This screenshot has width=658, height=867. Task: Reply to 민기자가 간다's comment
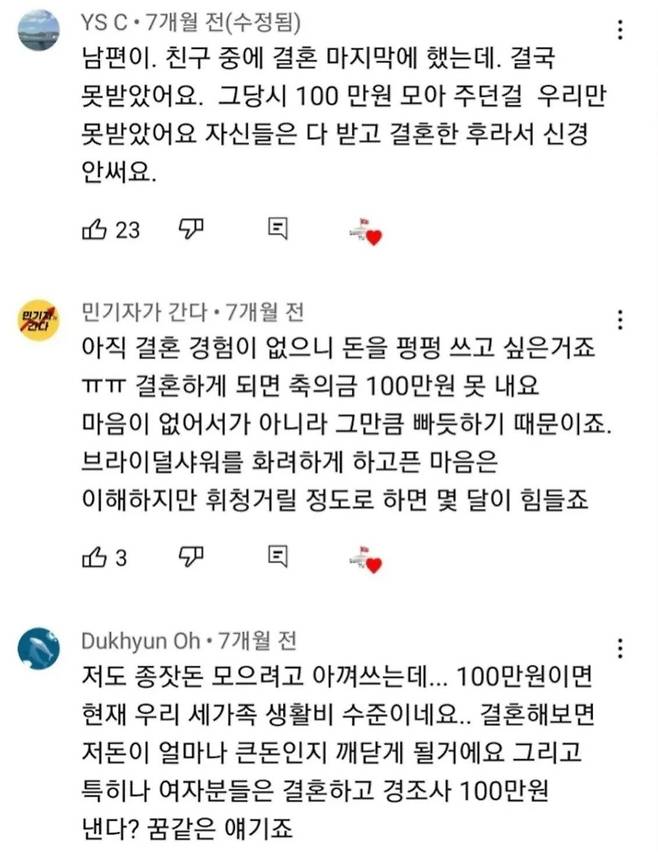click(279, 558)
